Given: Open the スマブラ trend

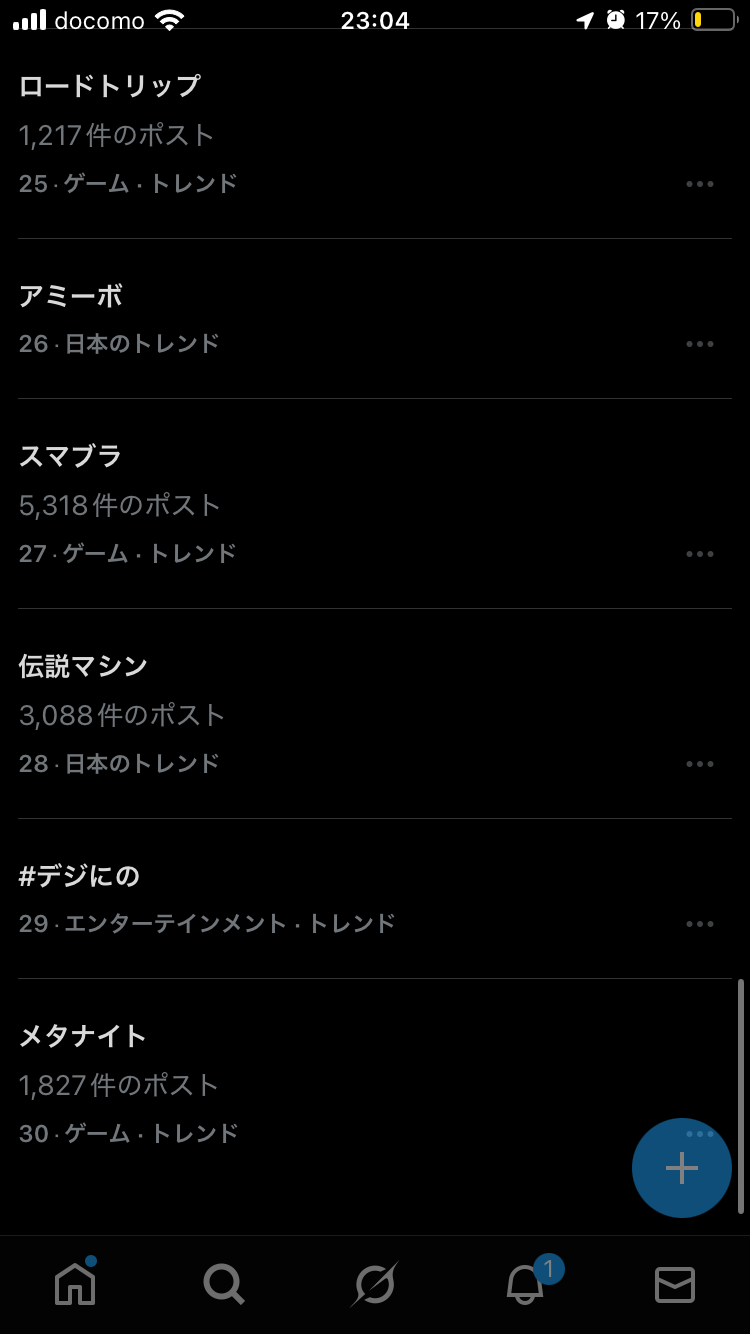Looking at the screenshot, I should click(70, 456).
